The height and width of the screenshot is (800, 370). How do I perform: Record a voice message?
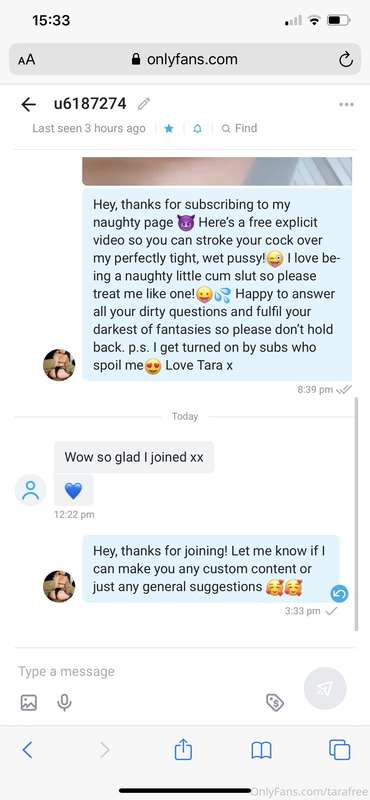click(64, 703)
